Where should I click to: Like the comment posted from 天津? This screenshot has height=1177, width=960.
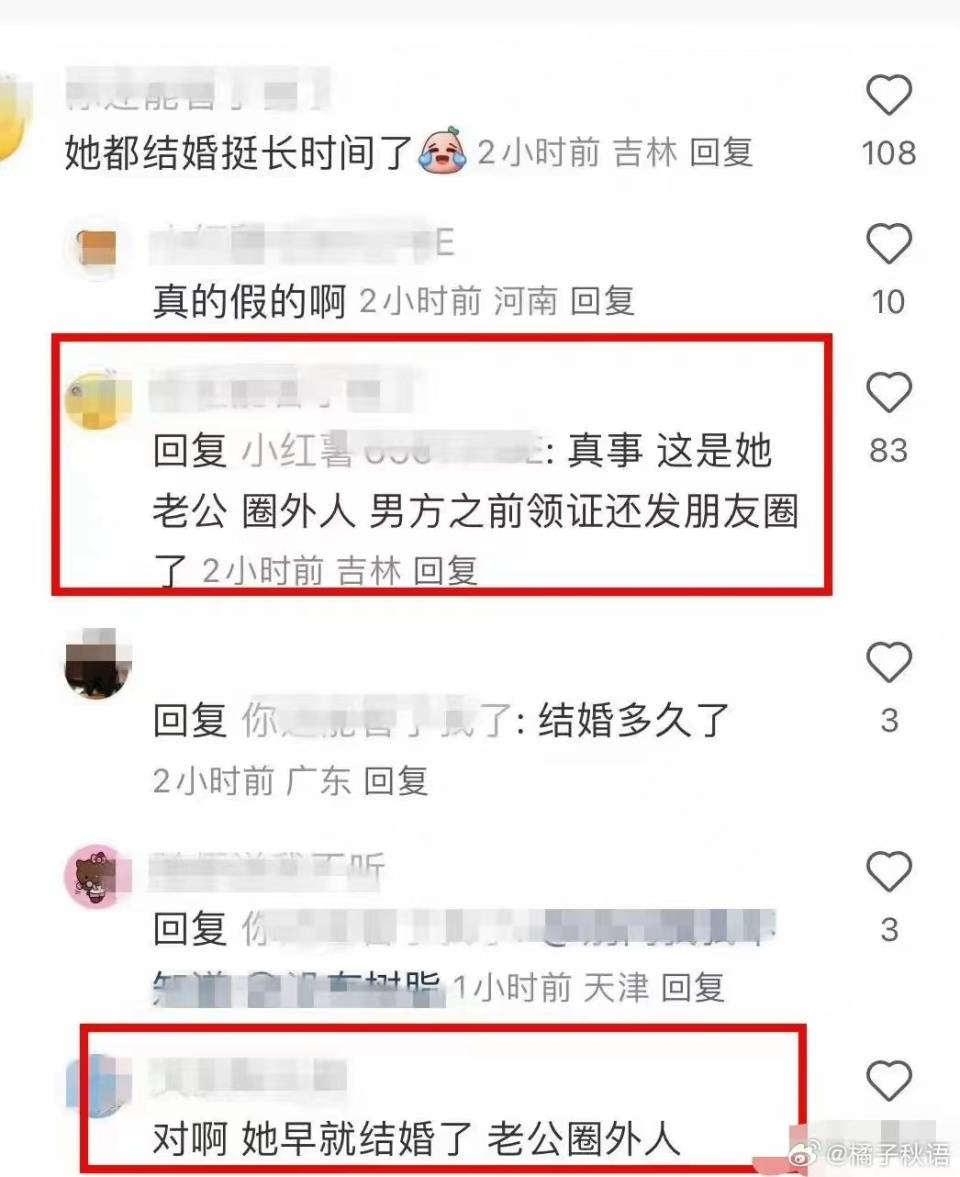point(888,873)
